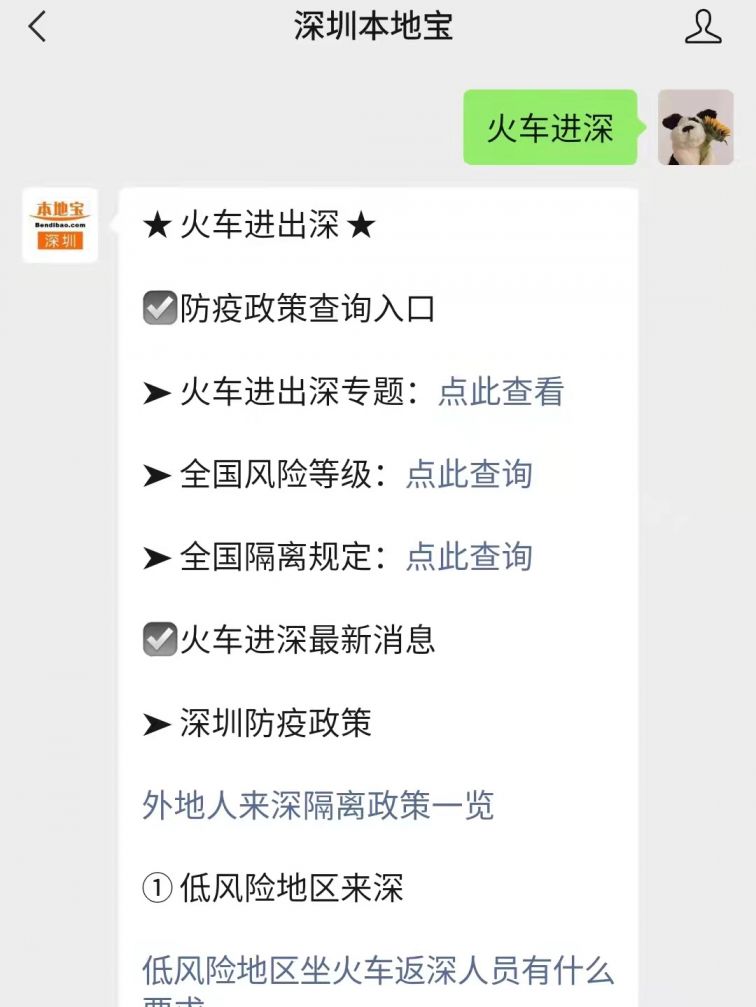Tap the panda user avatar

696,127
